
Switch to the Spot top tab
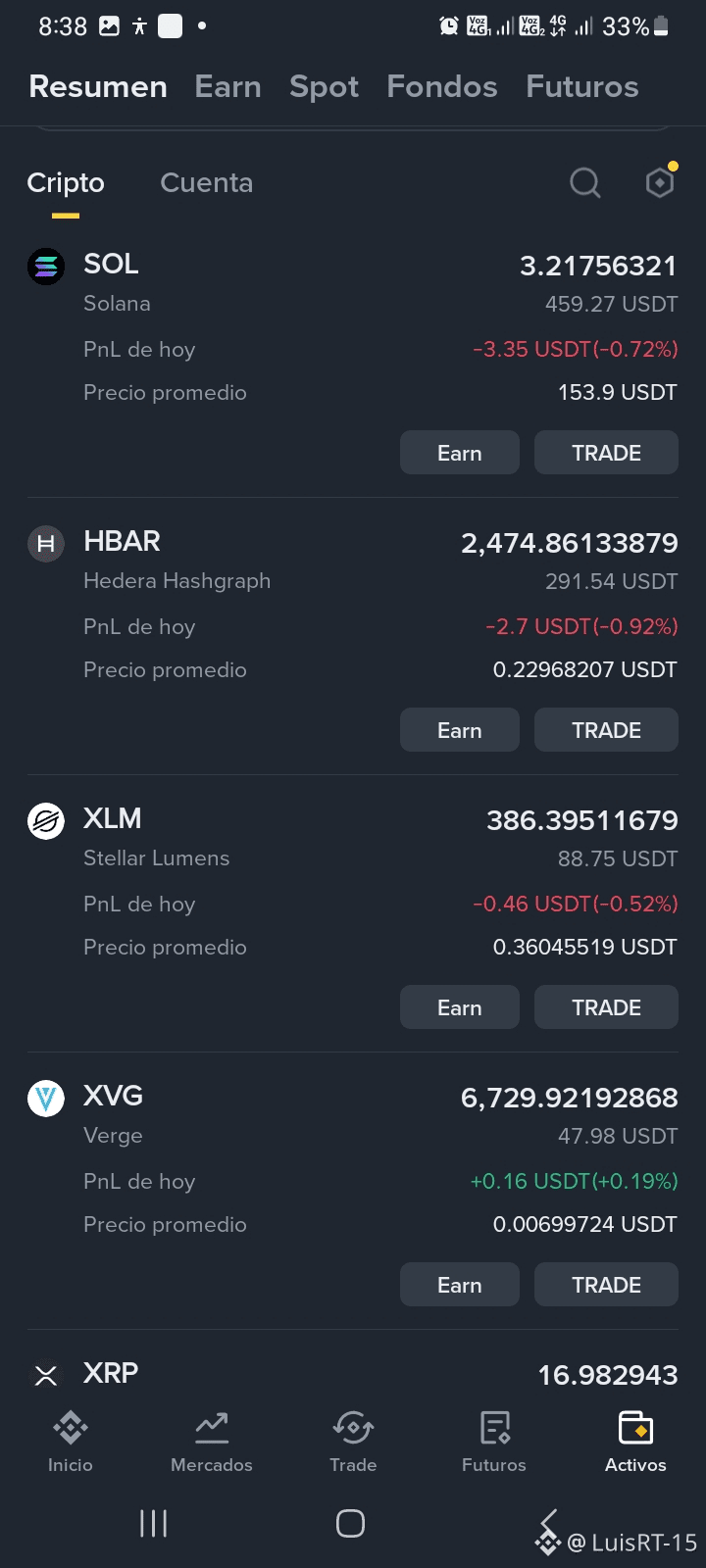click(324, 86)
